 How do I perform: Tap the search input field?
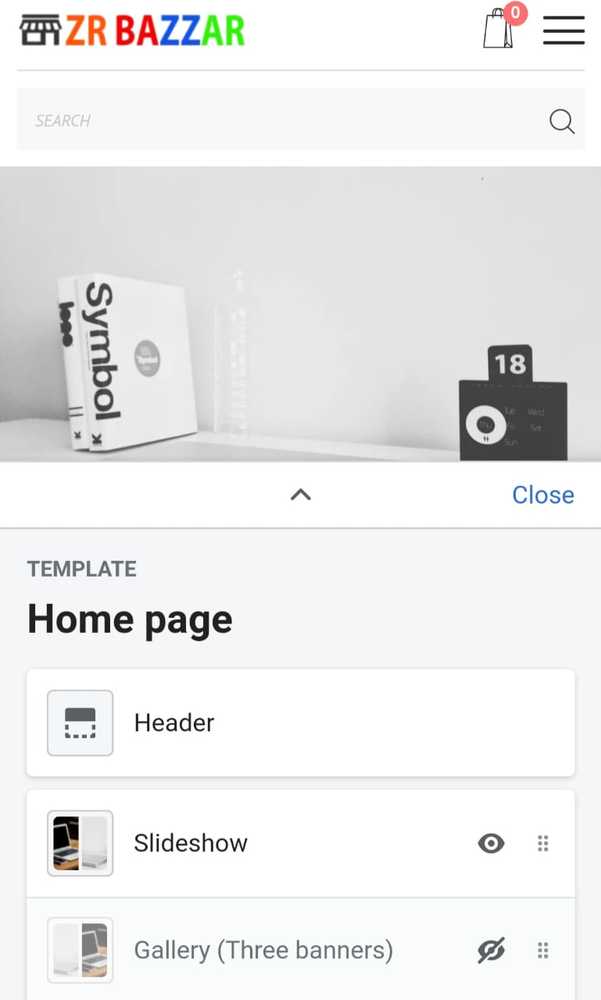pos(280,121)
